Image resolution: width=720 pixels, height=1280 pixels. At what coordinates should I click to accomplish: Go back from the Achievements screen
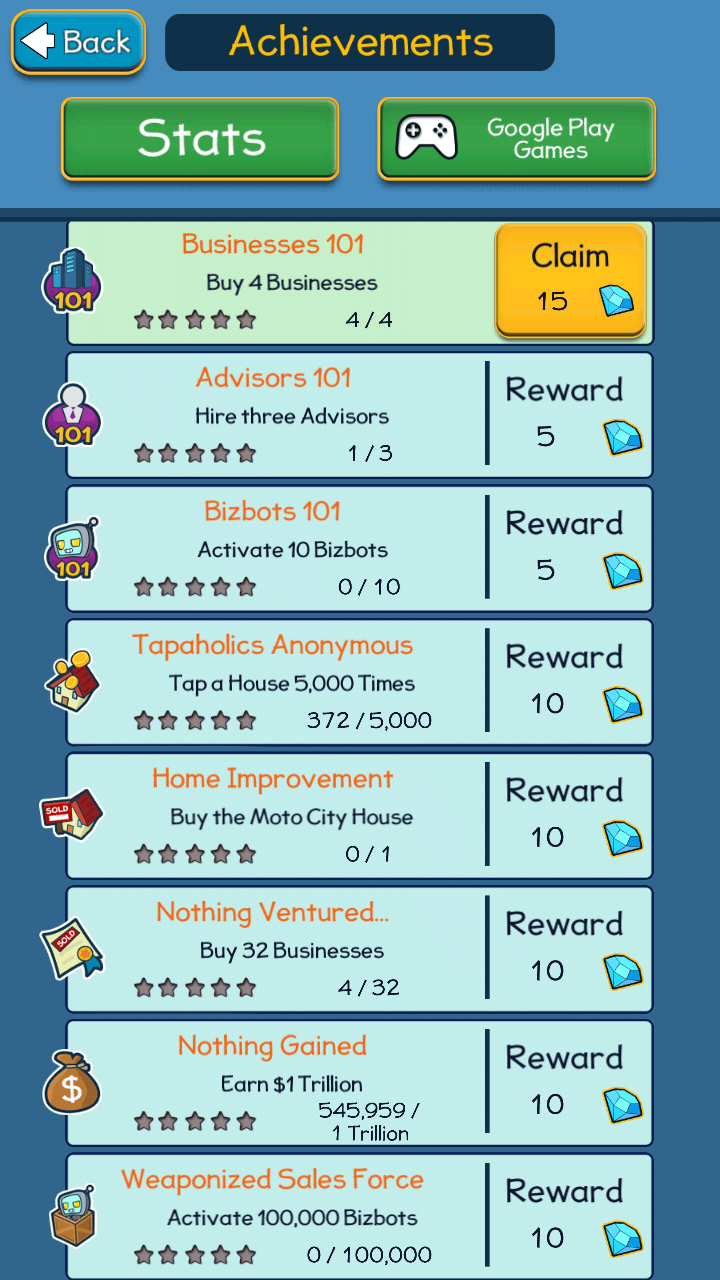(x=78, y=42)
